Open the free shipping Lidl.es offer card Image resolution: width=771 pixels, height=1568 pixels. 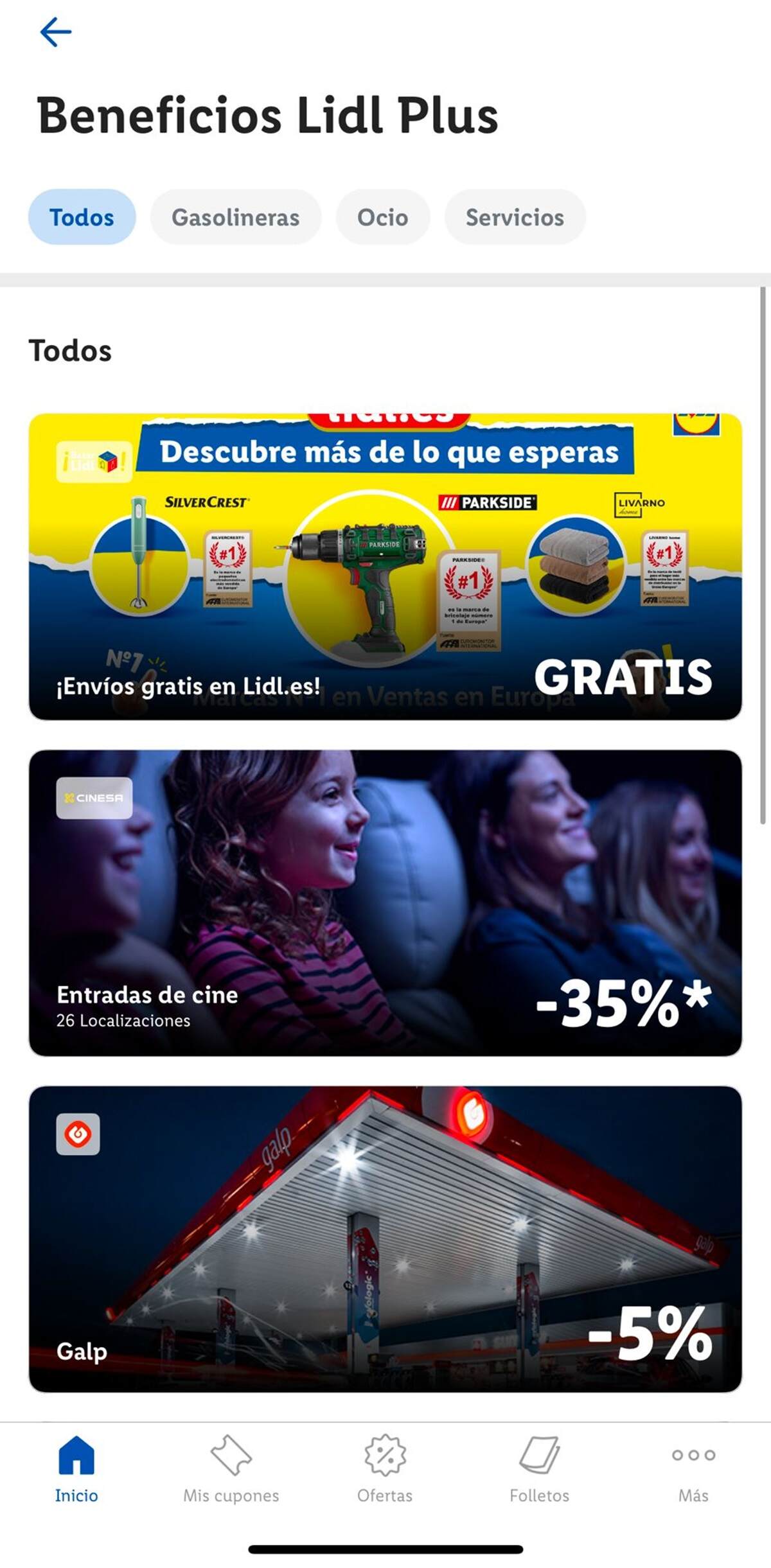[385, 567]
